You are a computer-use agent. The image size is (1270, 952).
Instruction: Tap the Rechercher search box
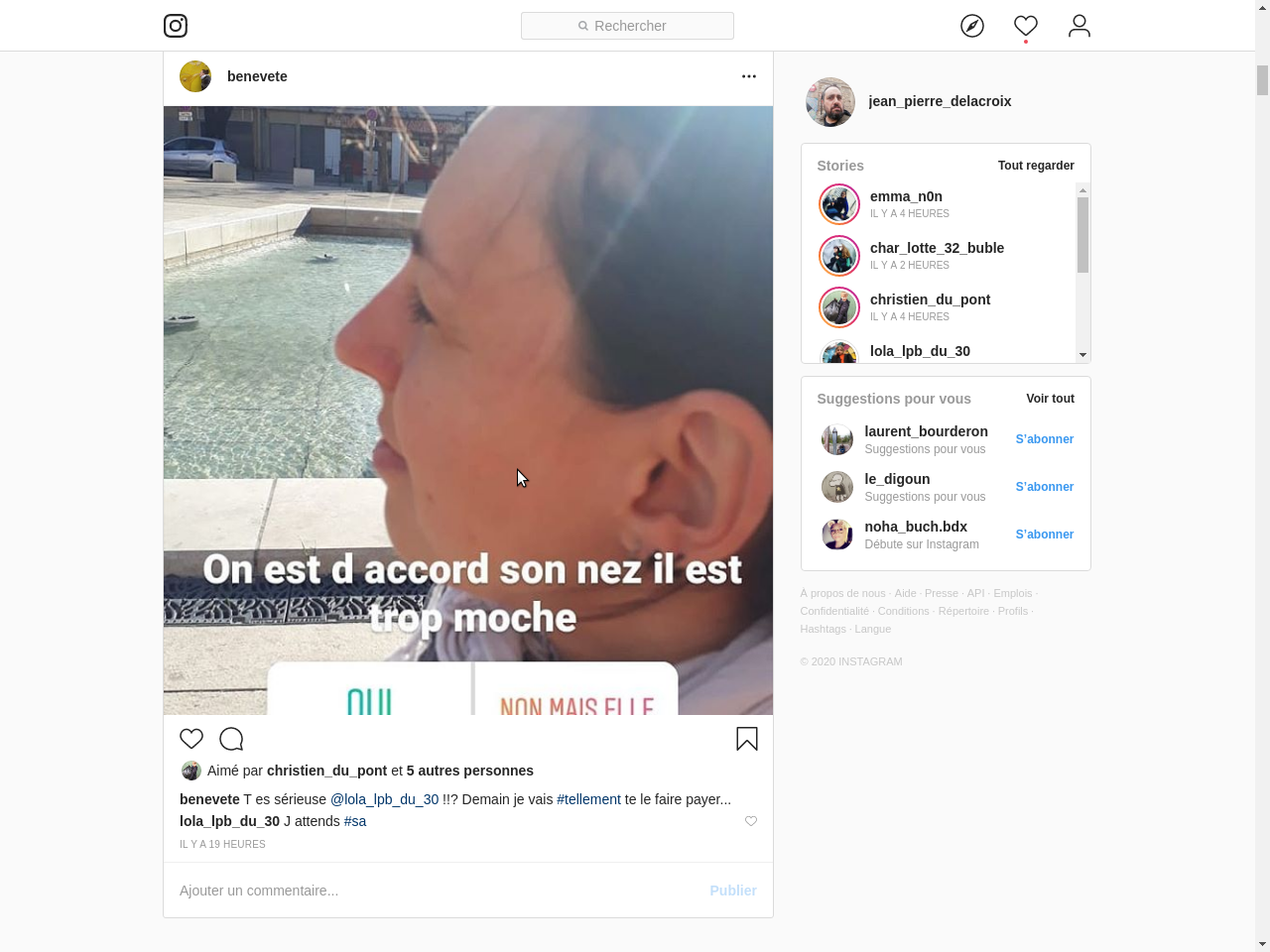627,26
